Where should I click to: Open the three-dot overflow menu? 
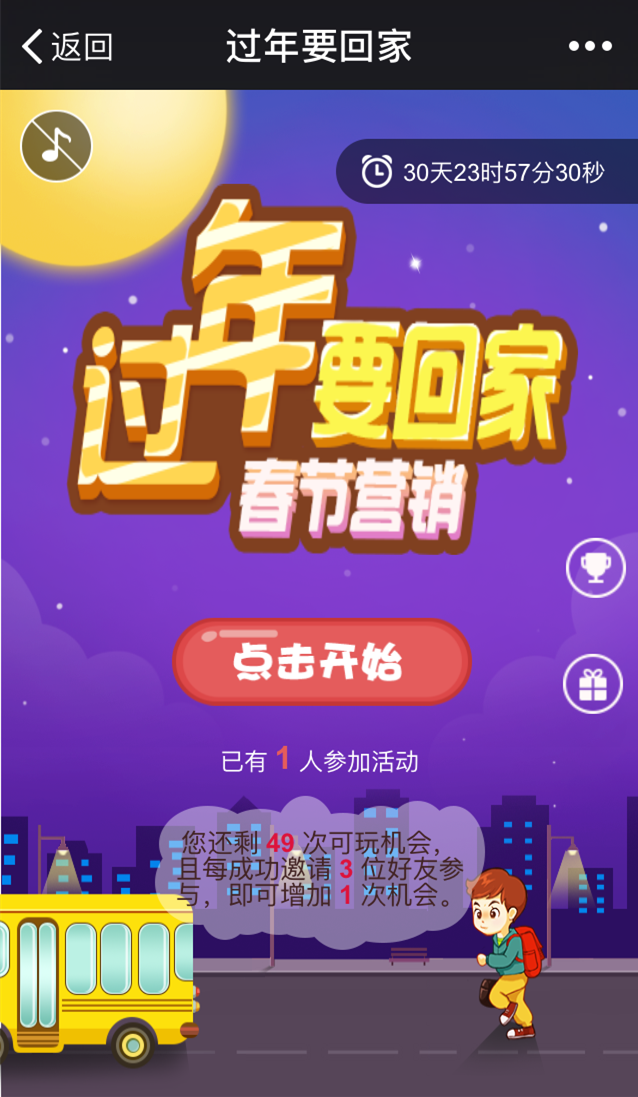point(590,46)
